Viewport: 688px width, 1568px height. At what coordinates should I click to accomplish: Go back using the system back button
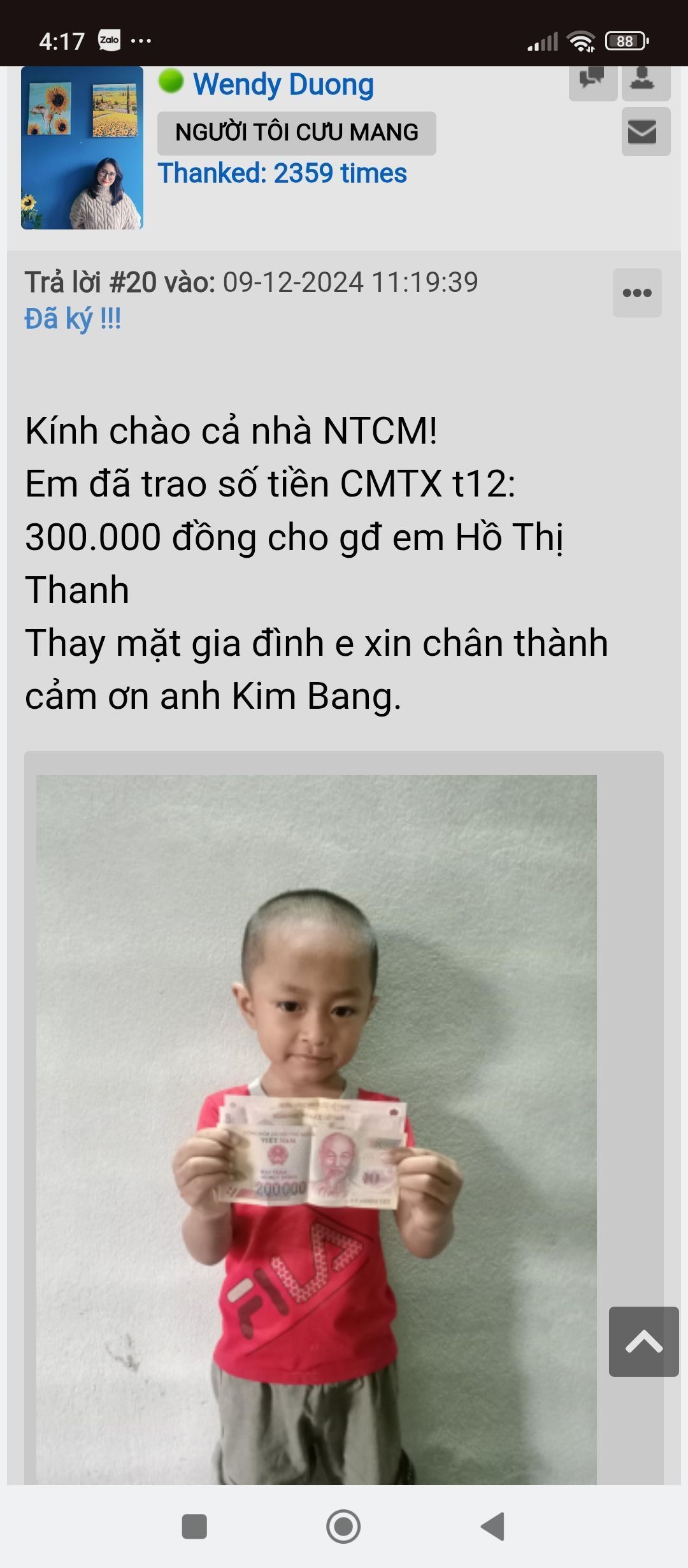[493, 1527]
